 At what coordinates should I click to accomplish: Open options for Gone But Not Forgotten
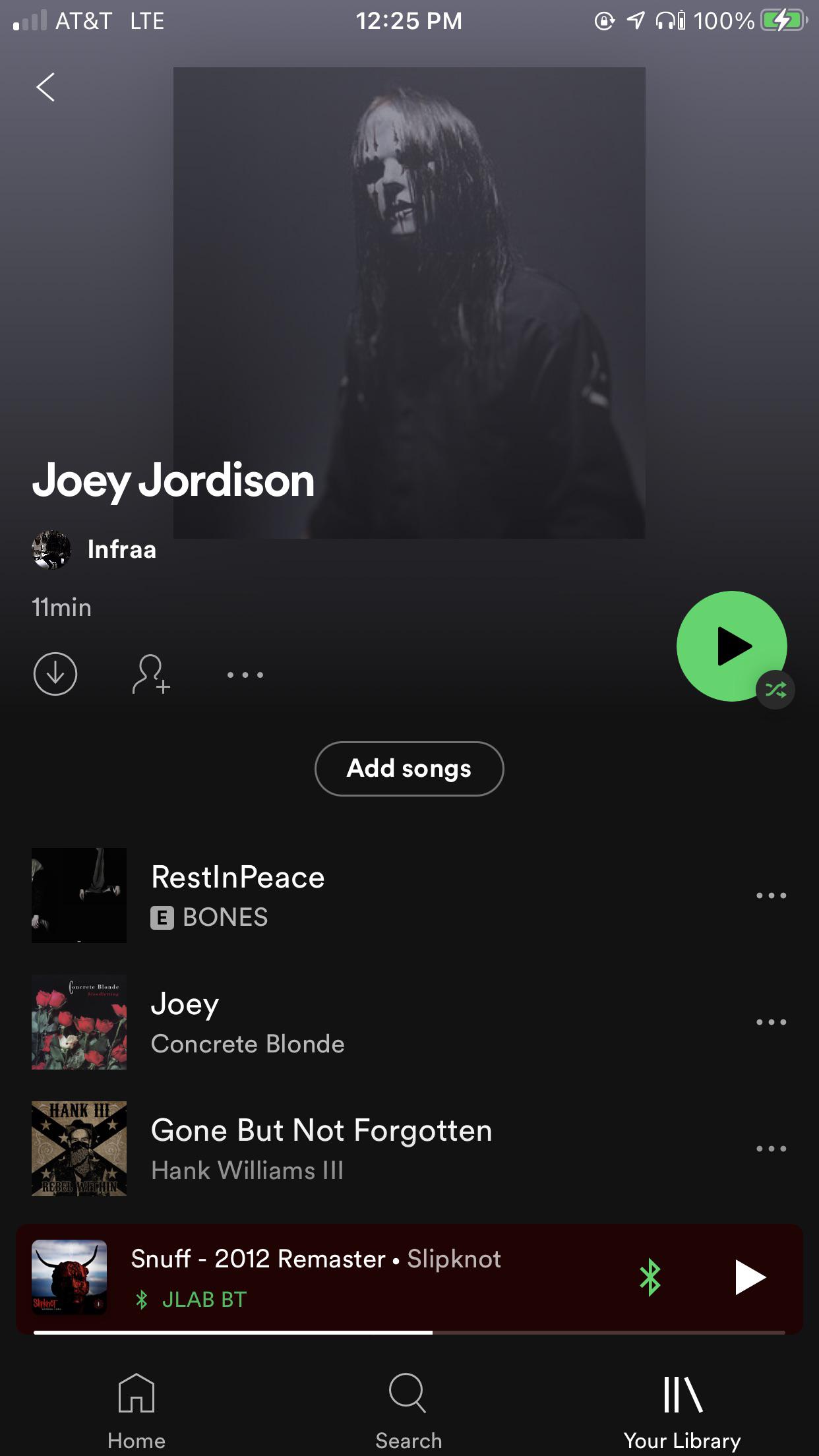click(770, 1148)
